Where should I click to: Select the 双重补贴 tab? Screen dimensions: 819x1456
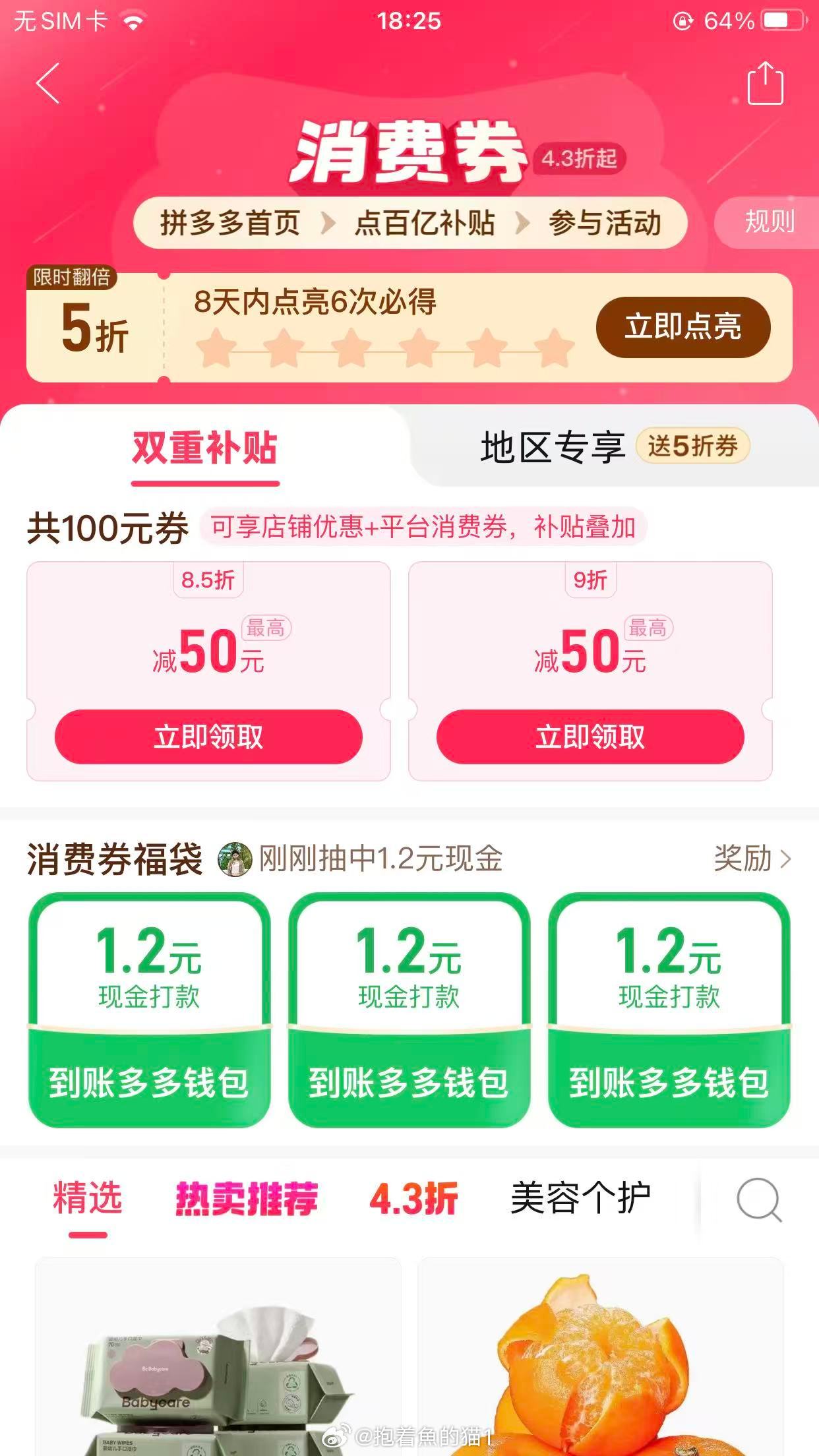[205, 448]
